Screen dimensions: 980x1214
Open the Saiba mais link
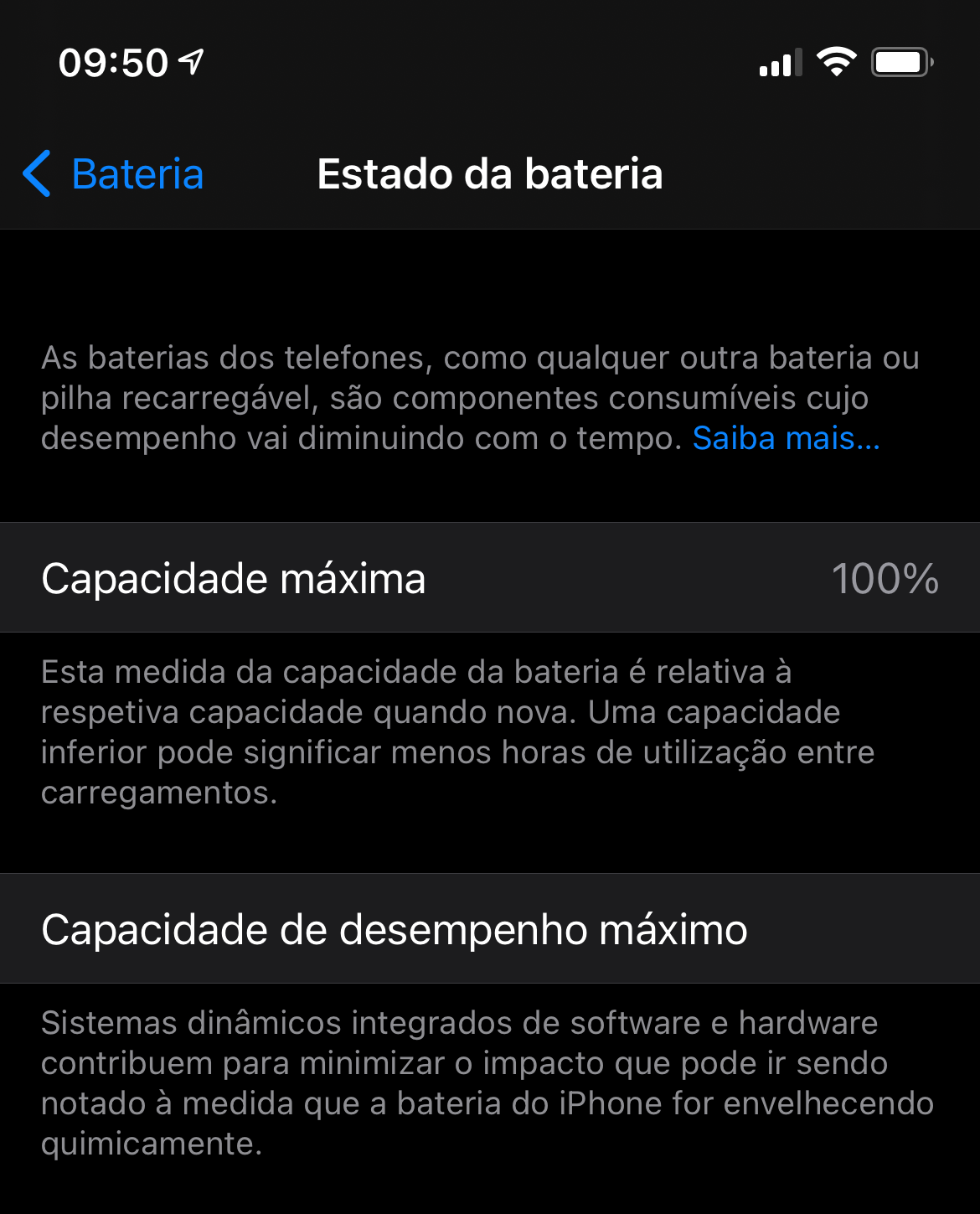coord(786,438)
